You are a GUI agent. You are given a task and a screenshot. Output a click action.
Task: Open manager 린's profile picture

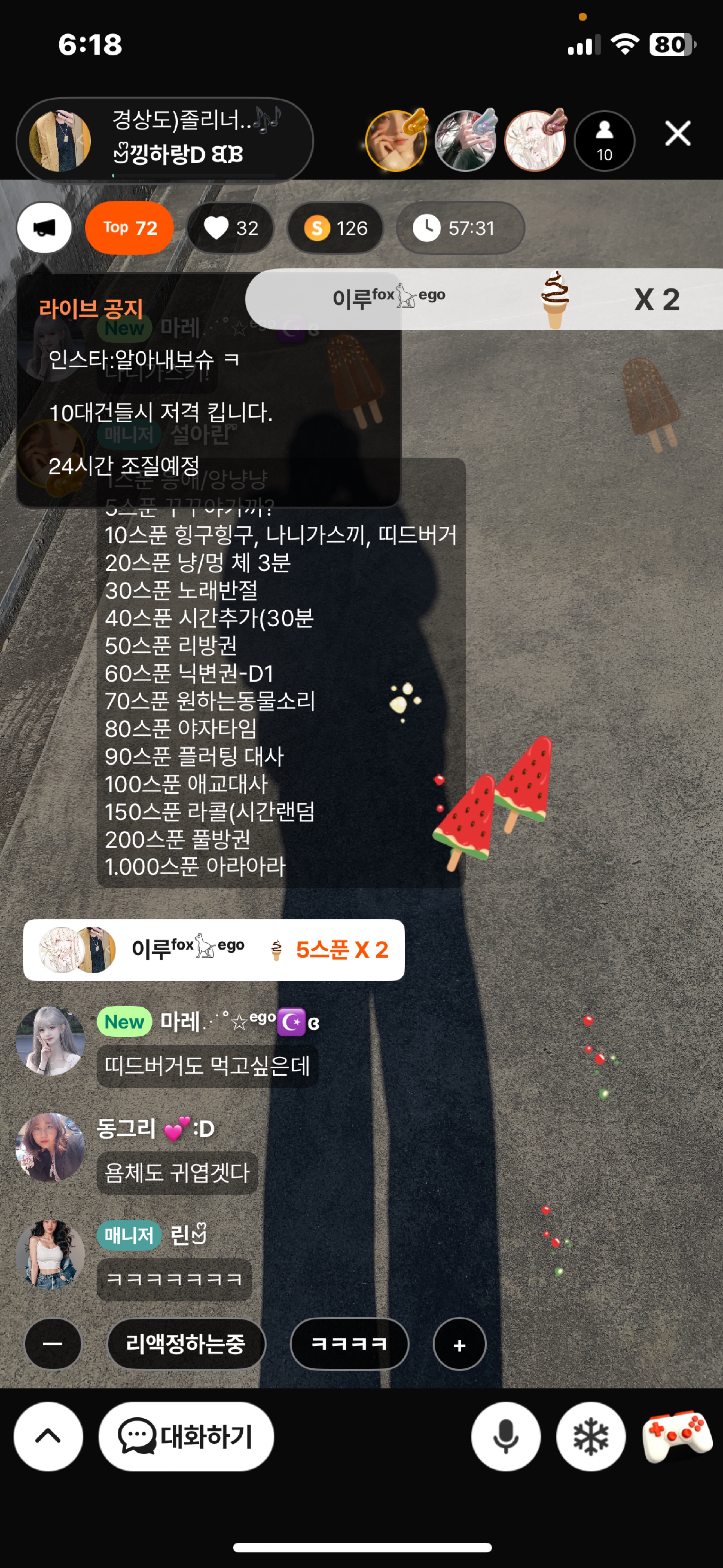click(x=51, y=1254)
